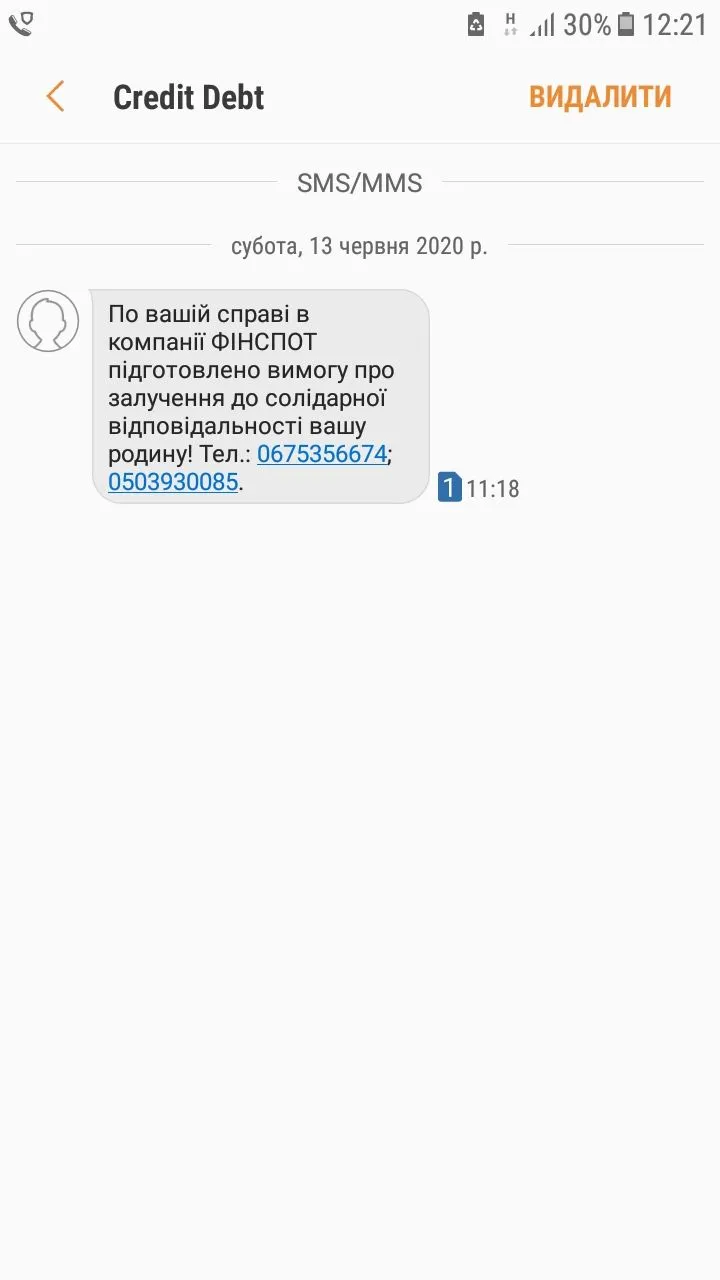Open the phone link 0503930085
The width and height of the screenshot is (720, 1280).
[173, 482]
